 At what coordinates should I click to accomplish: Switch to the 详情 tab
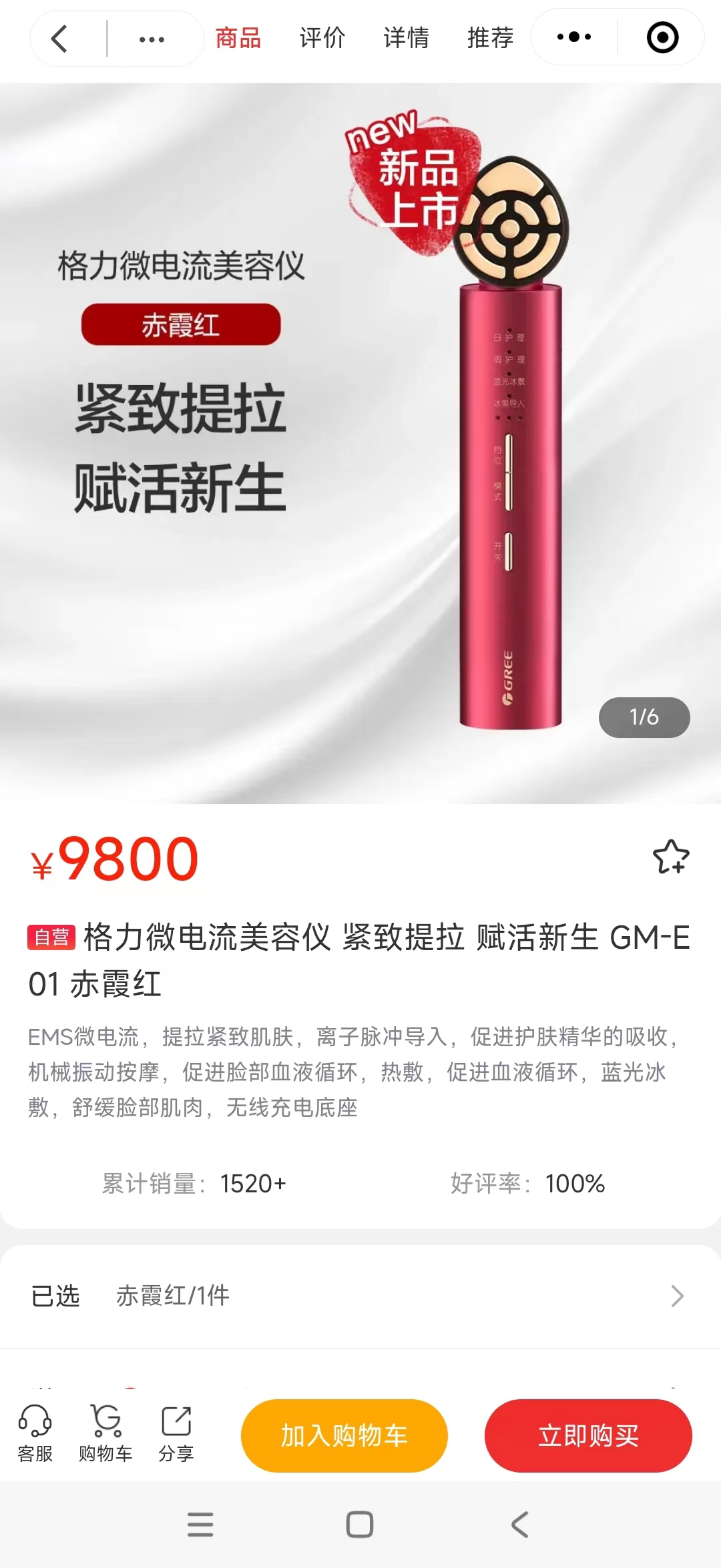(406, 38)
